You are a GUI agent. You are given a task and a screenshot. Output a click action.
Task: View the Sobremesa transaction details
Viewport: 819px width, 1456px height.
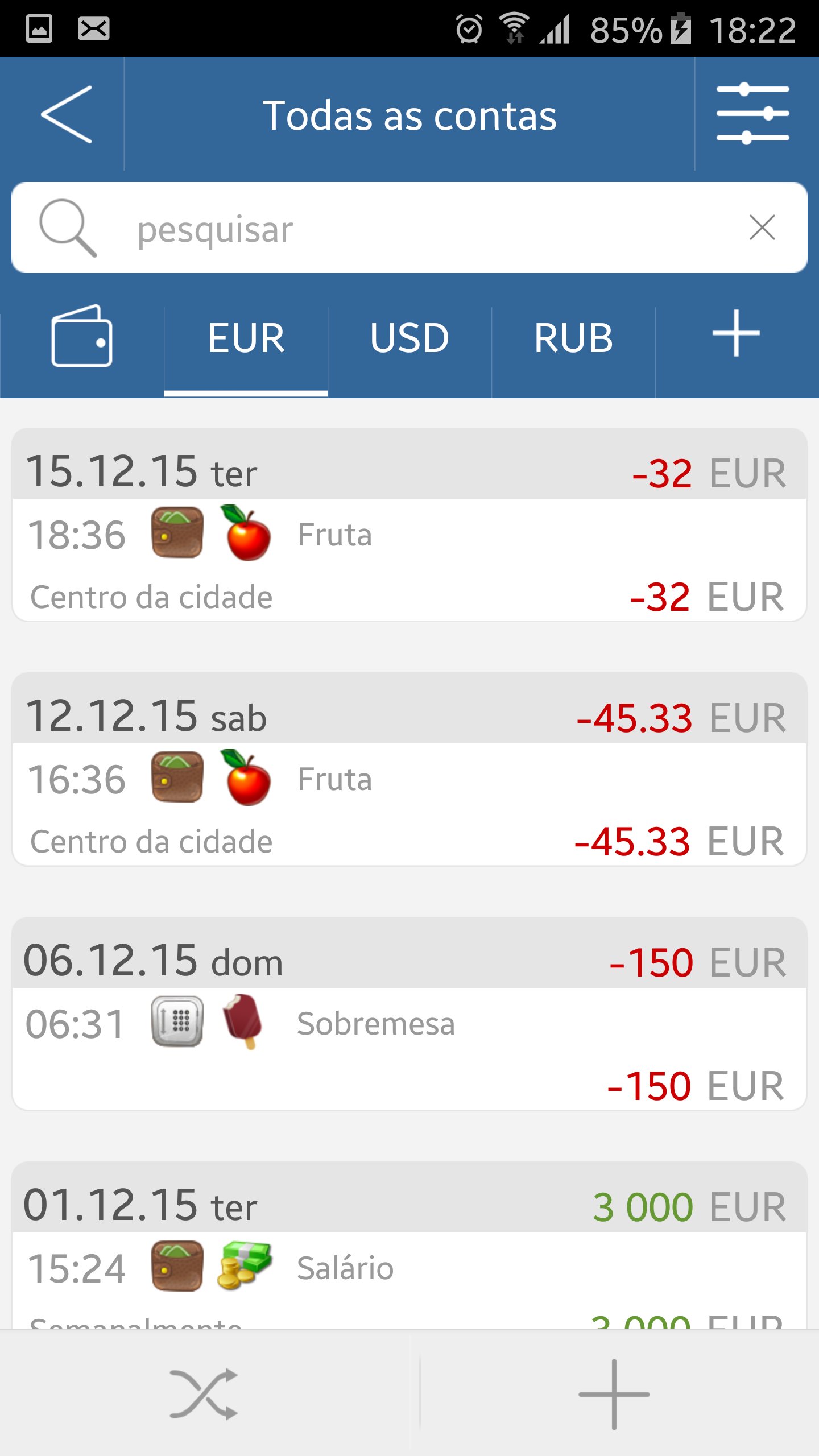point(409,1049)
